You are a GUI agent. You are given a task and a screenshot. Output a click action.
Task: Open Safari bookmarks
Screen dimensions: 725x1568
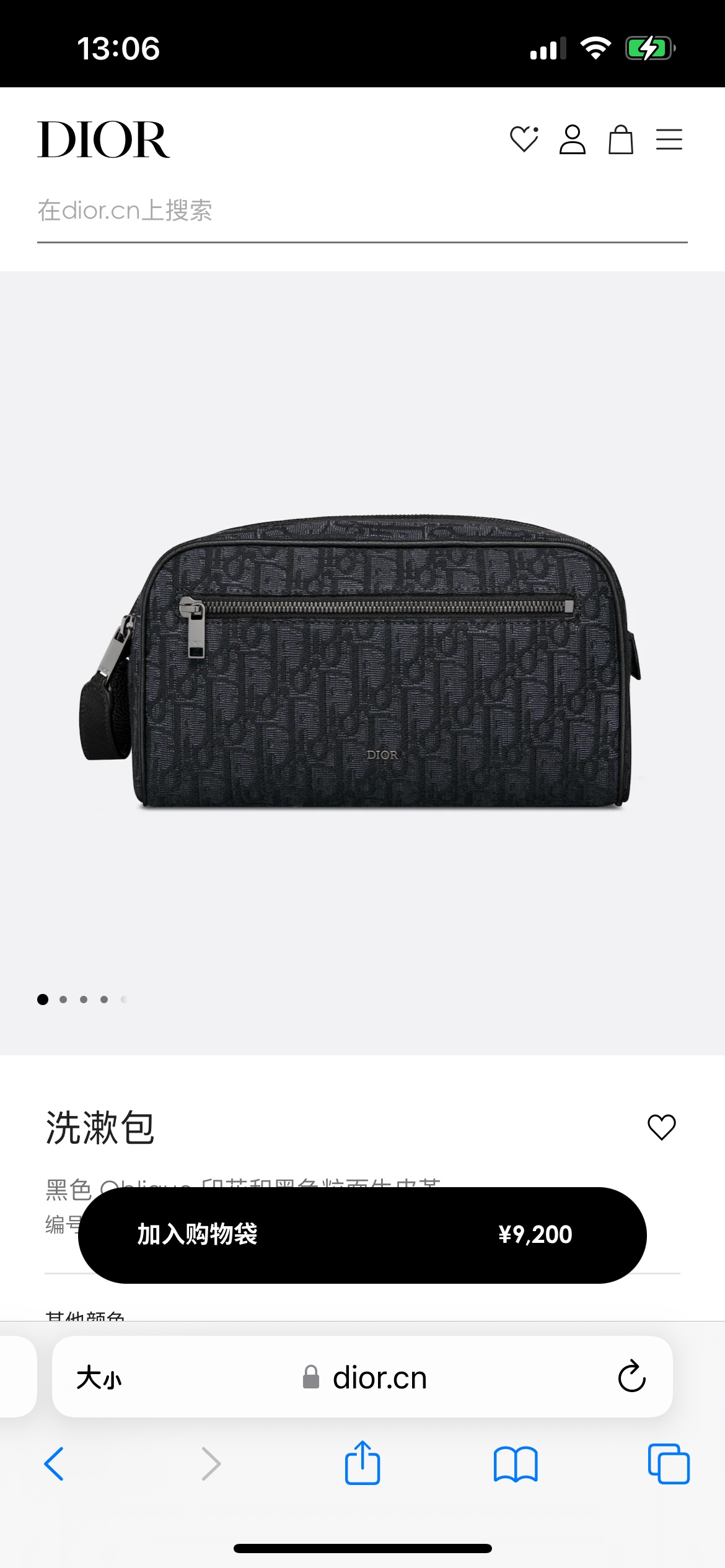[x=516, y=1464]
